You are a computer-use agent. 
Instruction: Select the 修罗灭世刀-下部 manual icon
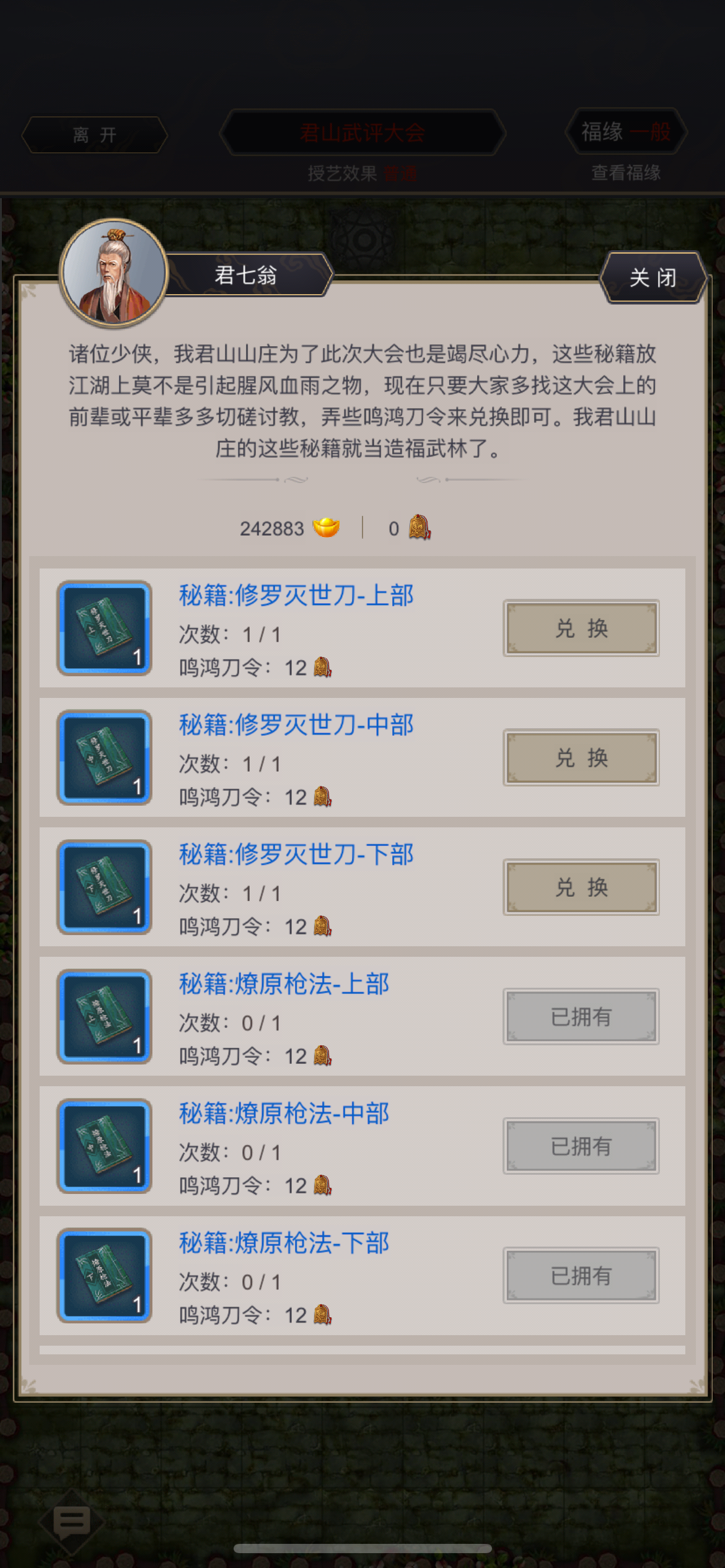[103, 887]
